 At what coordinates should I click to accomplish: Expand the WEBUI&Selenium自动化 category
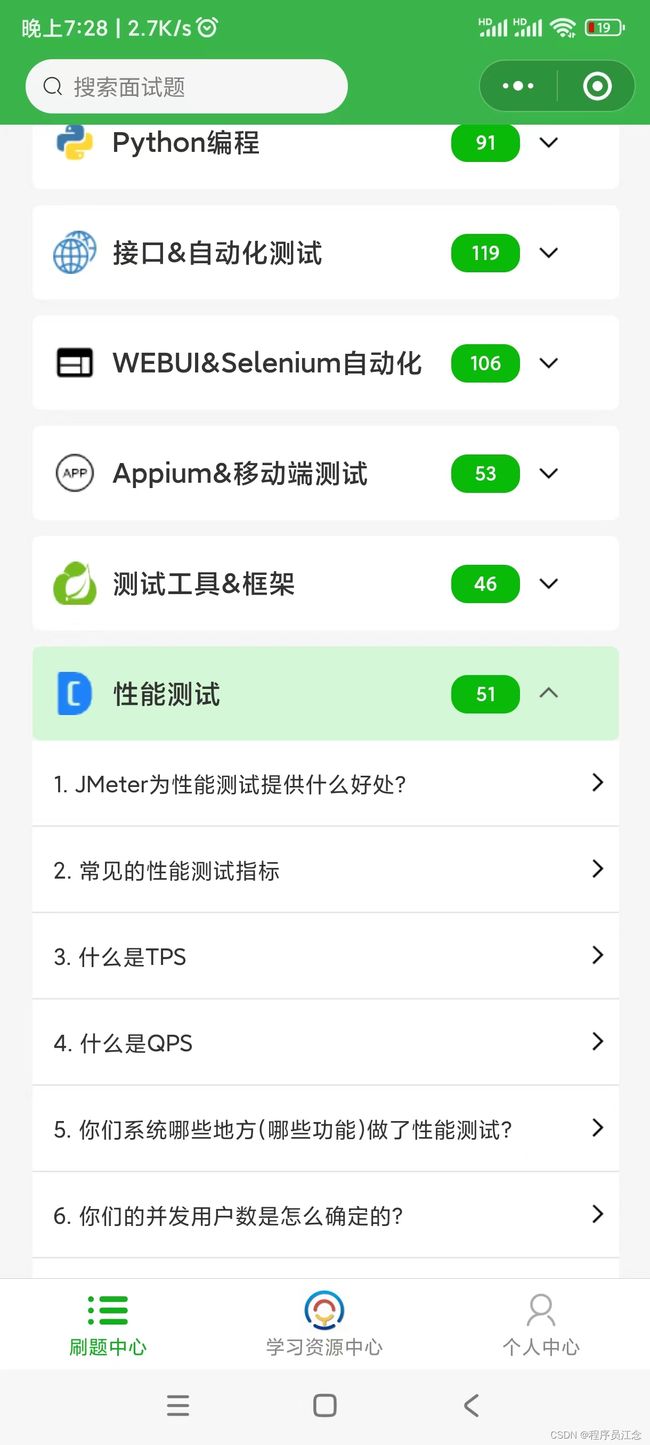tap(326, 363)
